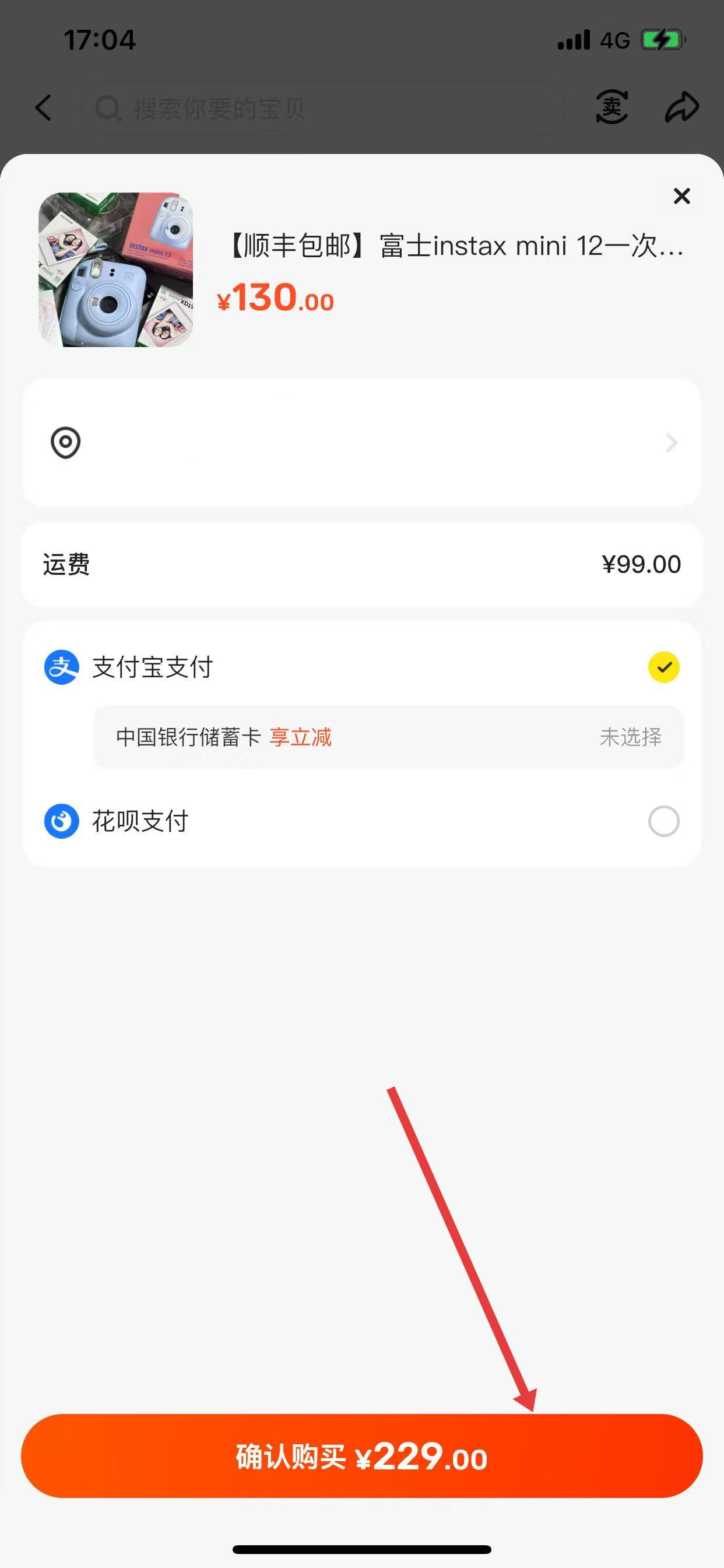Close the purchase confirmation sheet
This screenshot has height=1568, width=724.
tap(681, 196)
